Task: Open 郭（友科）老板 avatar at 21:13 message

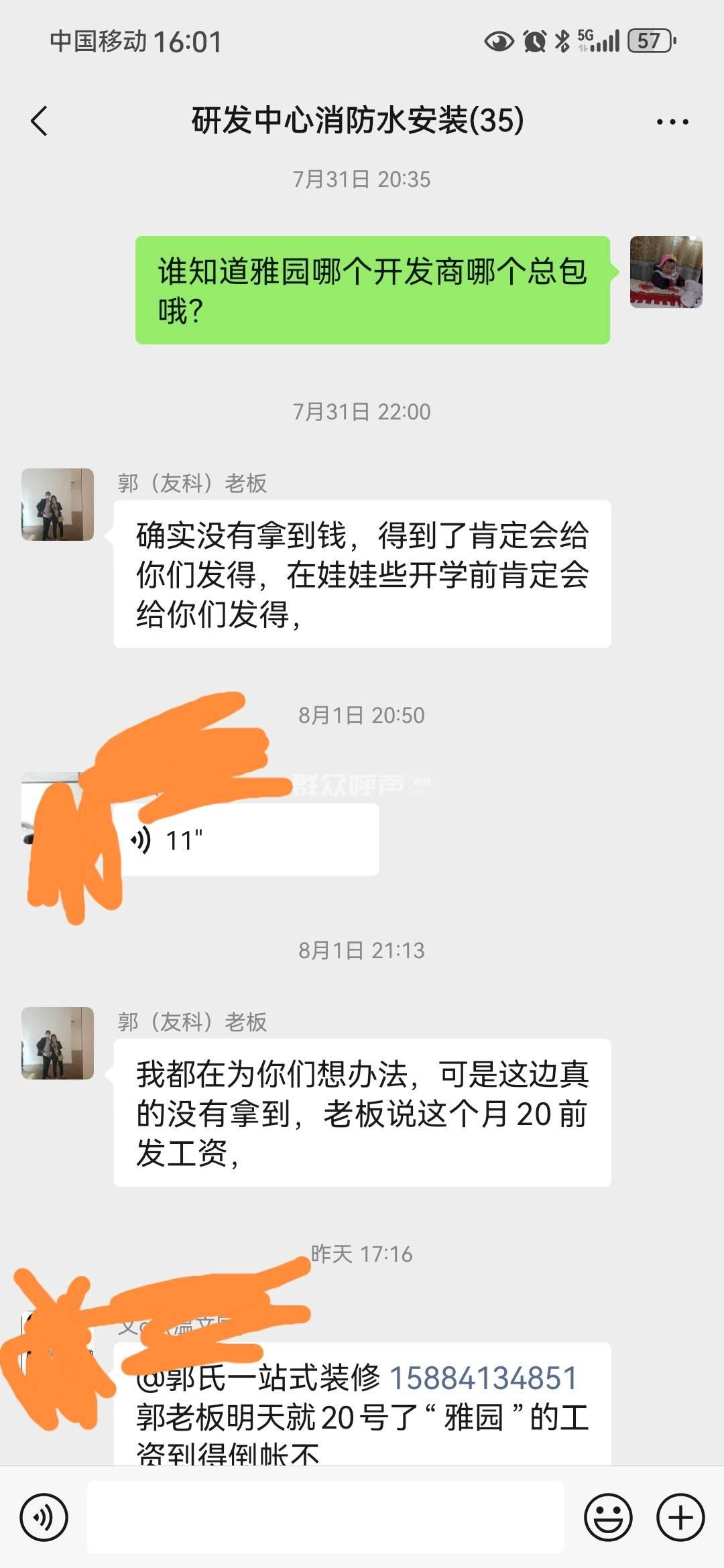Action: pyautogui.click(x=58, y=1043)
